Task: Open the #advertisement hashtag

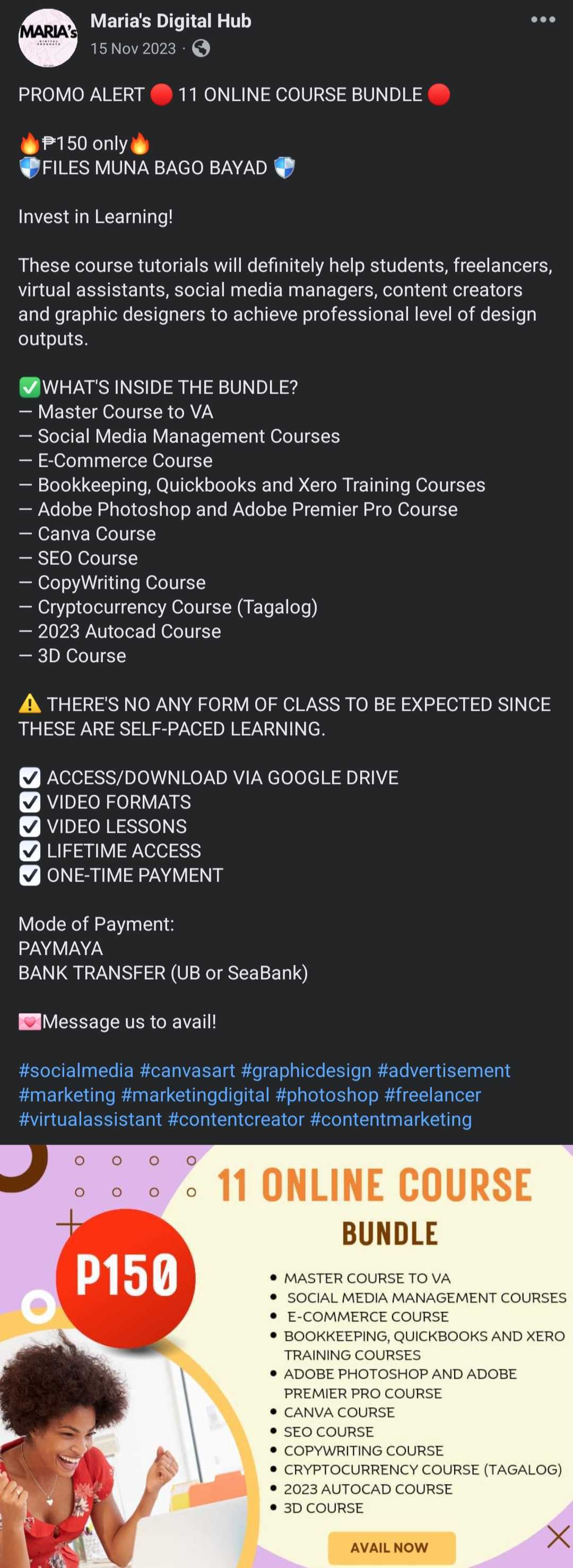Action: 444,1070
